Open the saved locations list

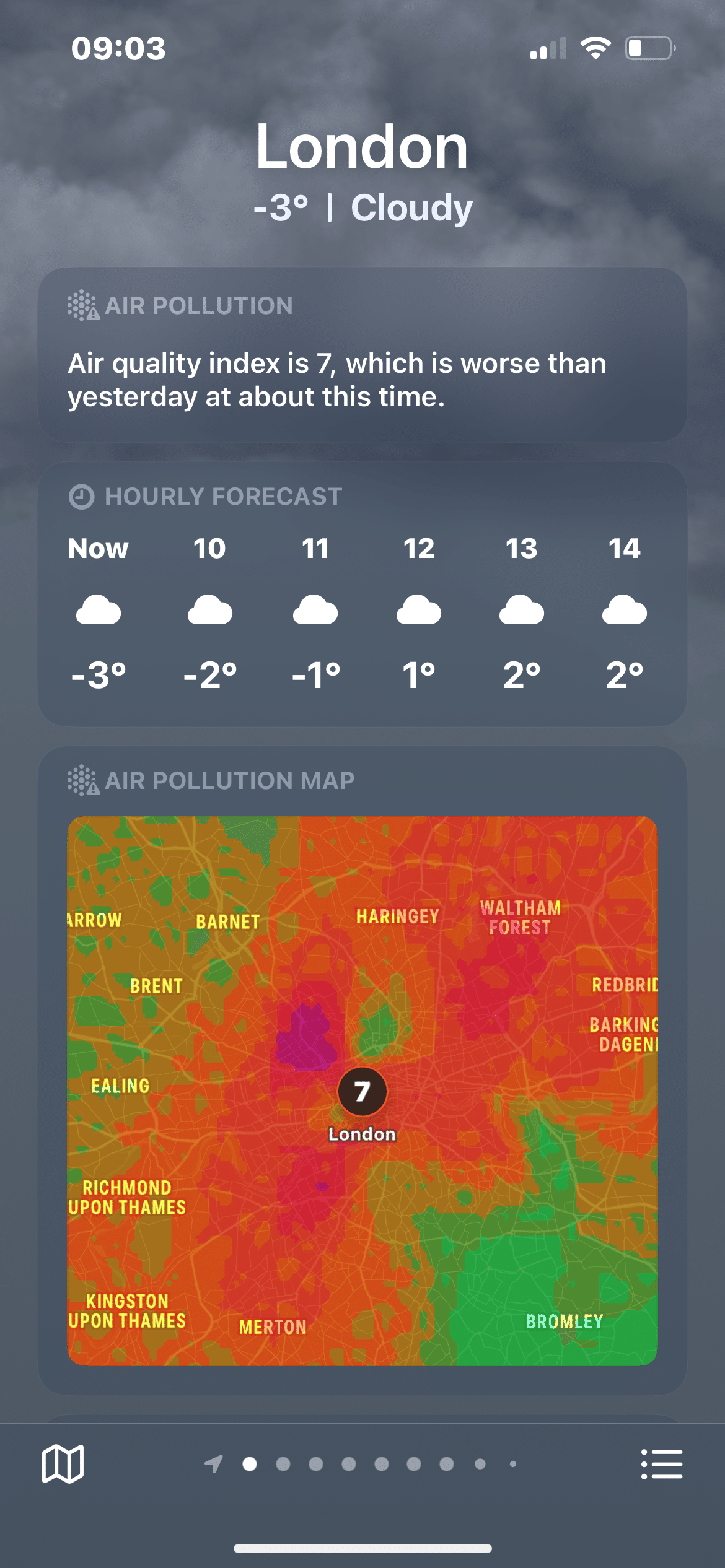pos(661,1464)
